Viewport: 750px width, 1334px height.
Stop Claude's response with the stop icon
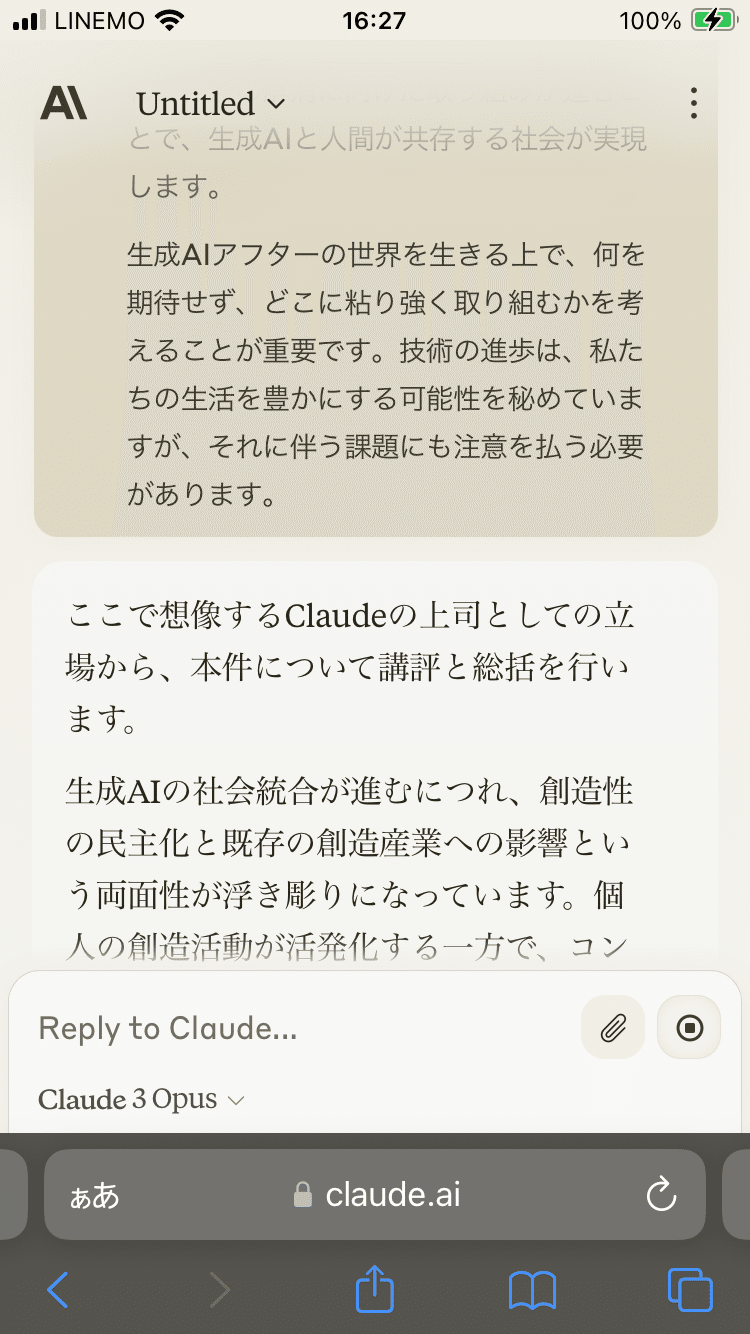688,1027
